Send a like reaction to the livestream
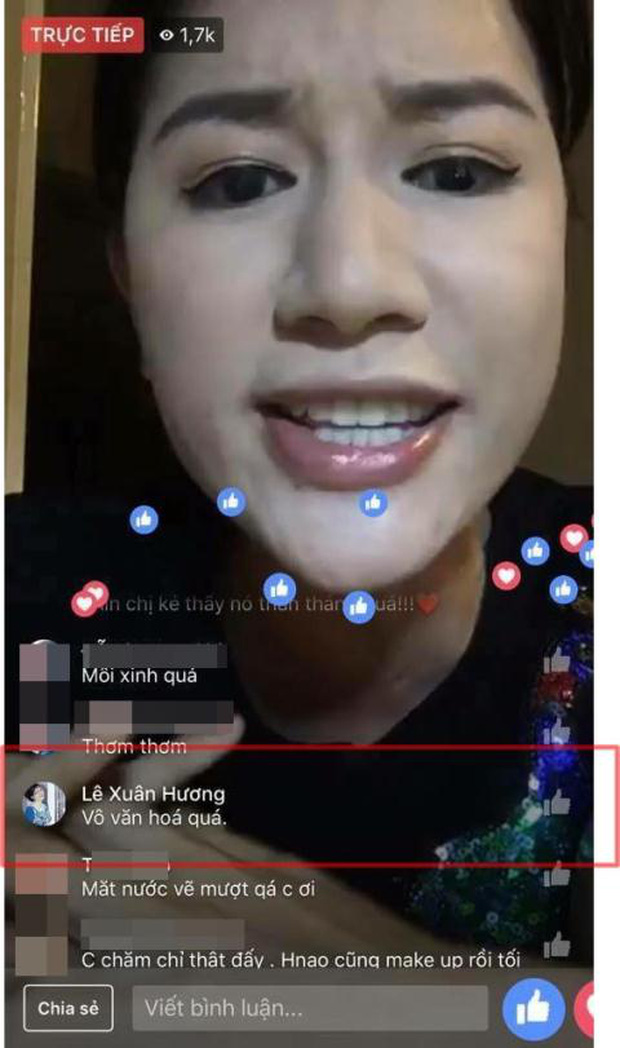620x1048 pixels. 533,1008
